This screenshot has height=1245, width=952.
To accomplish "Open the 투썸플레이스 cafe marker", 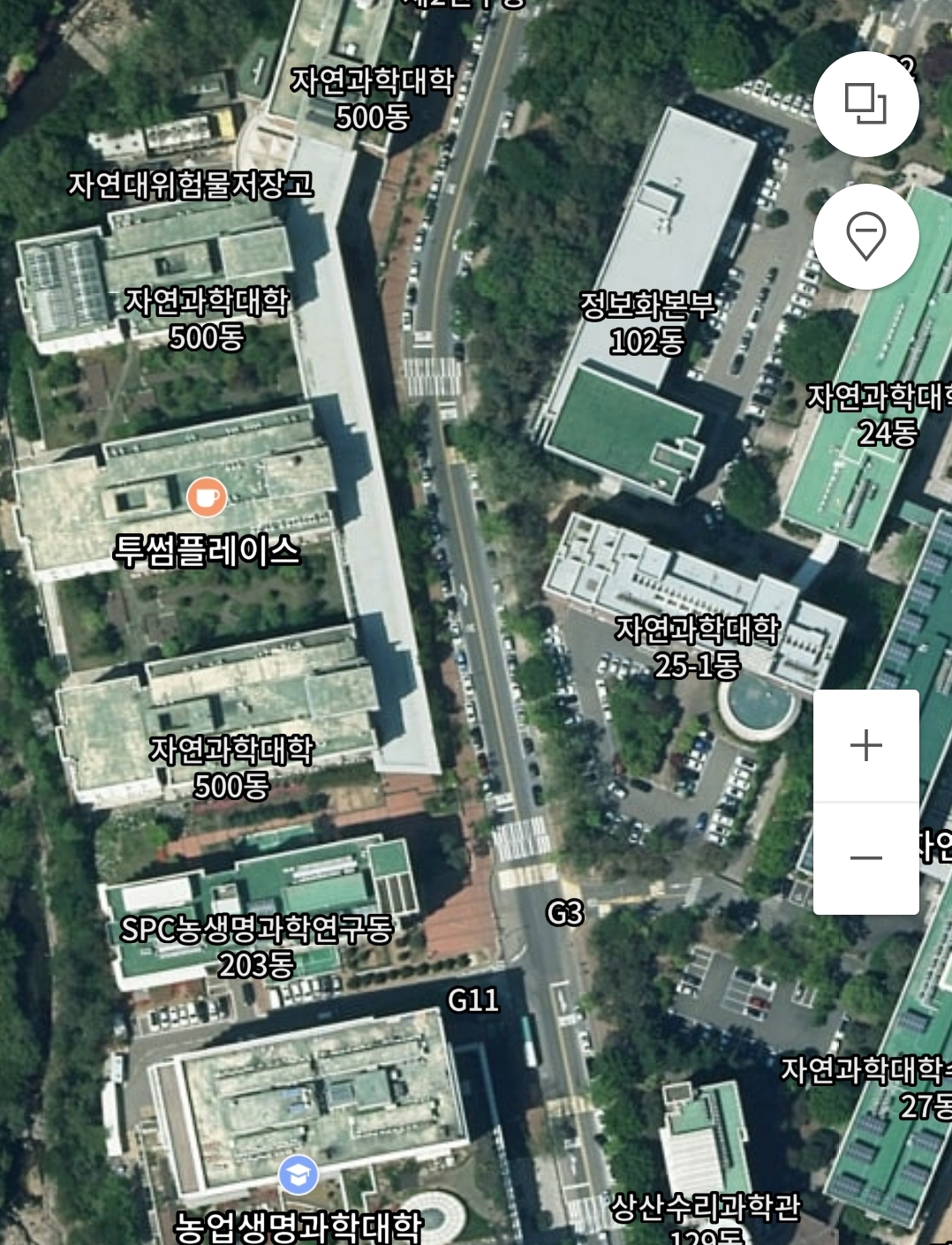I will coord(207,498).
